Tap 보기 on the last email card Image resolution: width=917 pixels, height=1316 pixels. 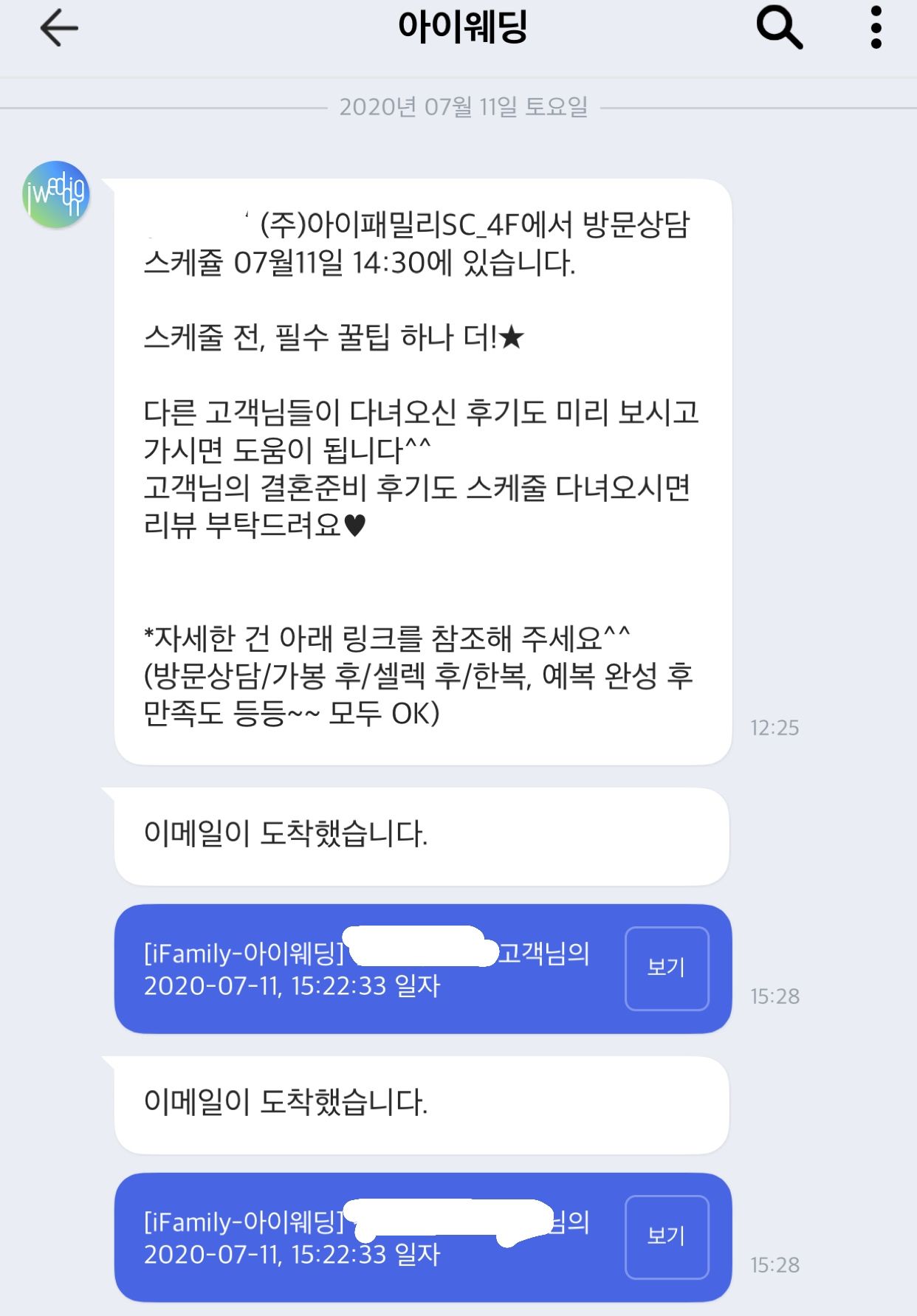pos(666,1236)
